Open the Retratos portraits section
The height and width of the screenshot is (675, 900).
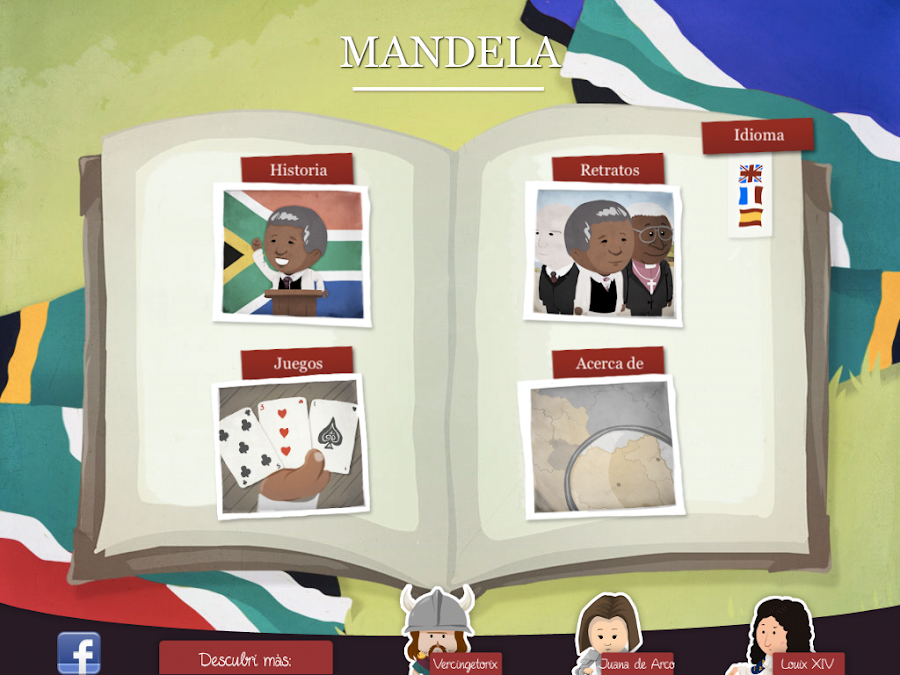coord(602,253)
